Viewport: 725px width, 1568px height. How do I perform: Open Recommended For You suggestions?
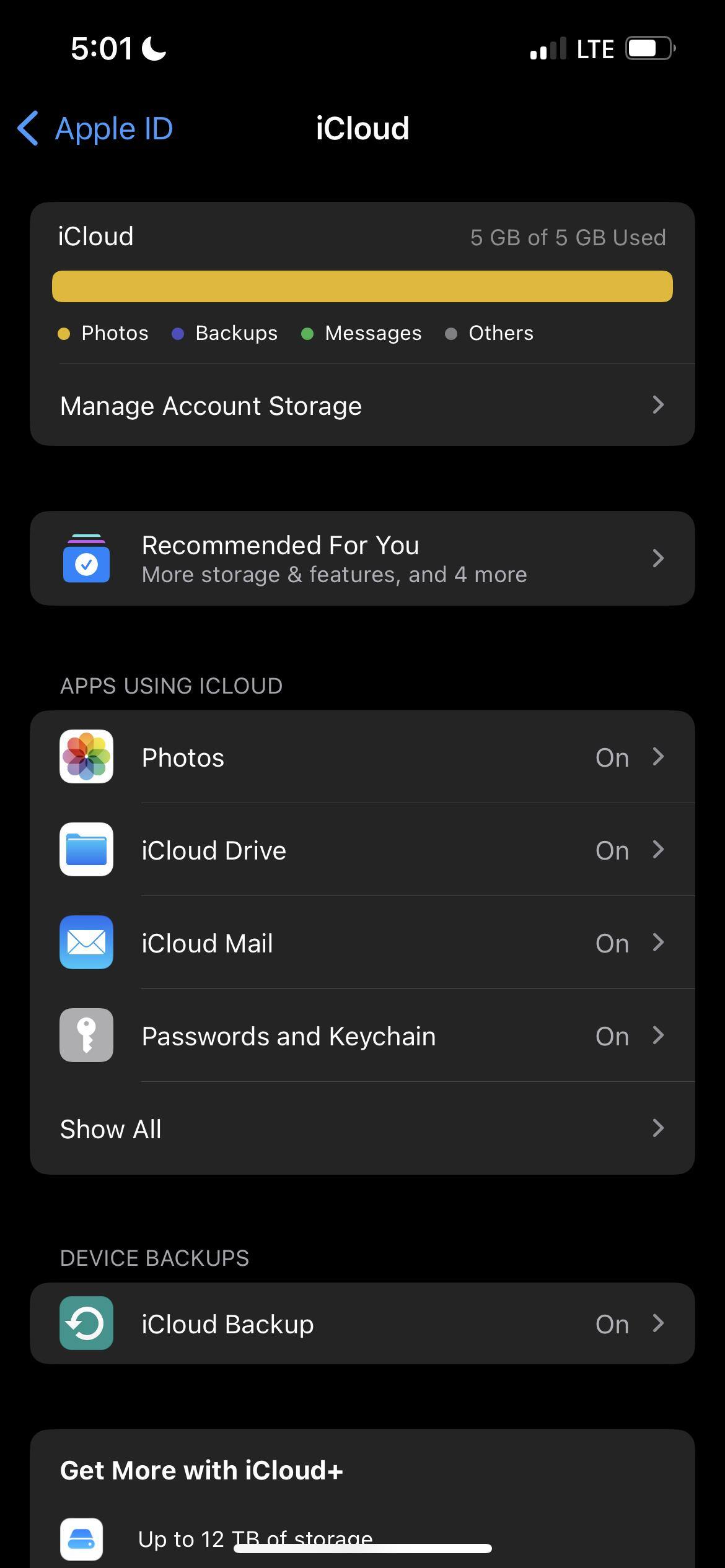[362, 559]
